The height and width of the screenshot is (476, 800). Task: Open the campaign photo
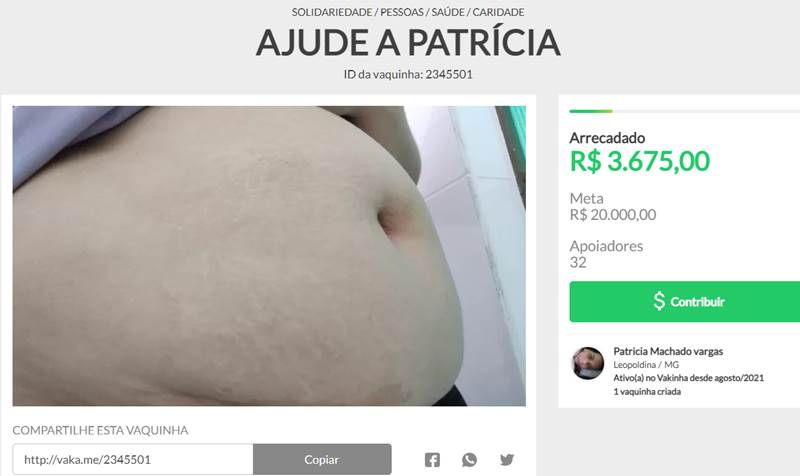pyautogui.click(x=269, y=256)
